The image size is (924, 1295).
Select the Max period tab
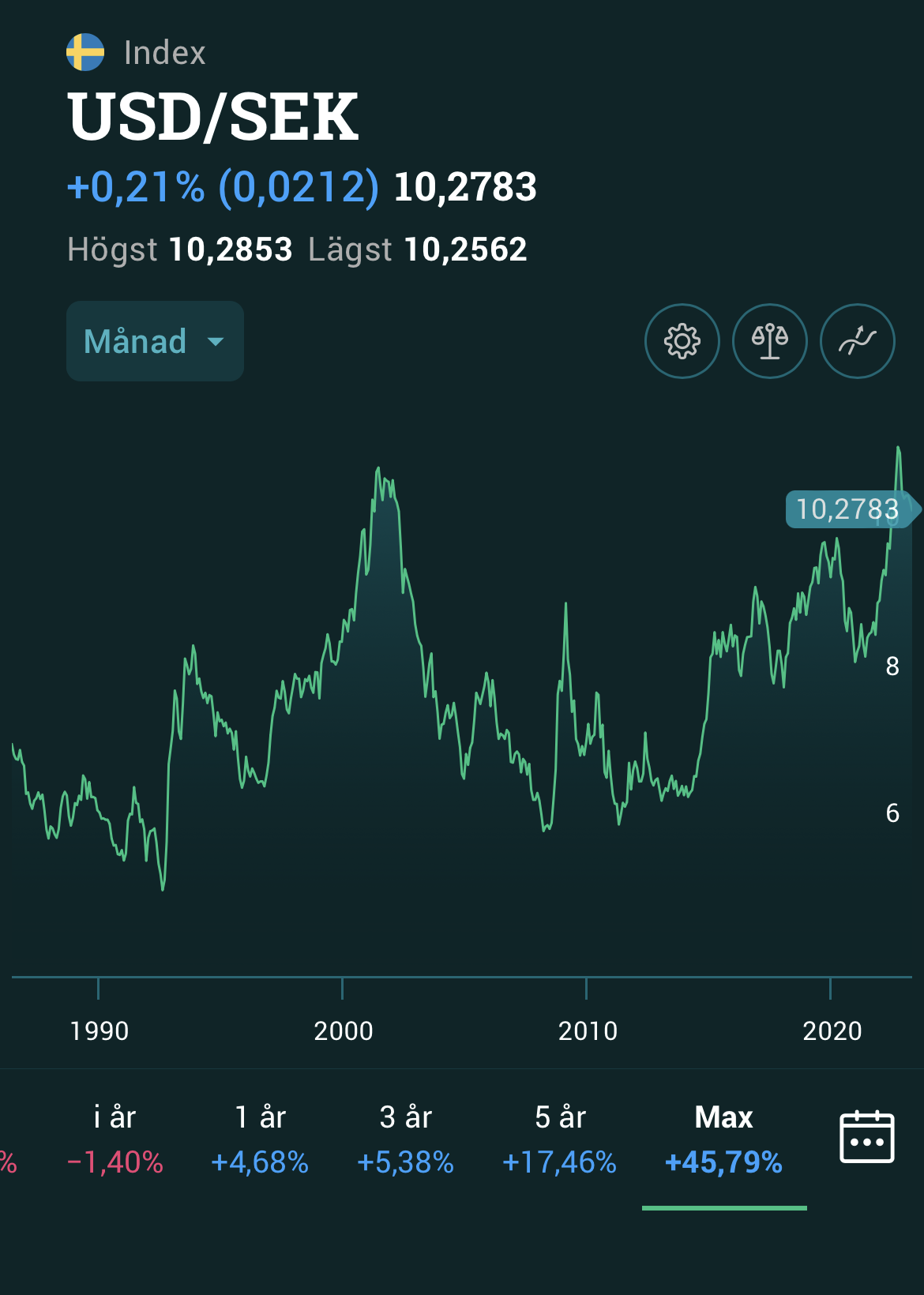click(723, 1139)
